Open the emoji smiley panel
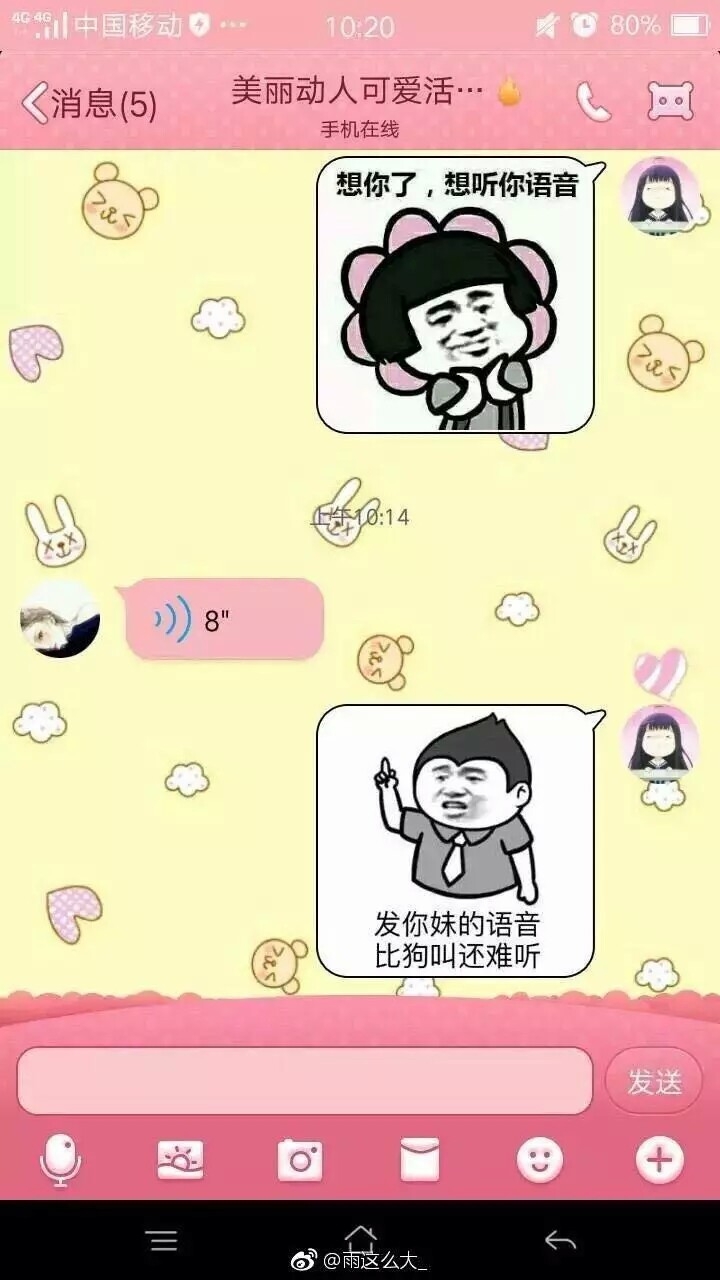This screenshot has width=720, height=1280. pyautogui.click(x=540, y=1160)
